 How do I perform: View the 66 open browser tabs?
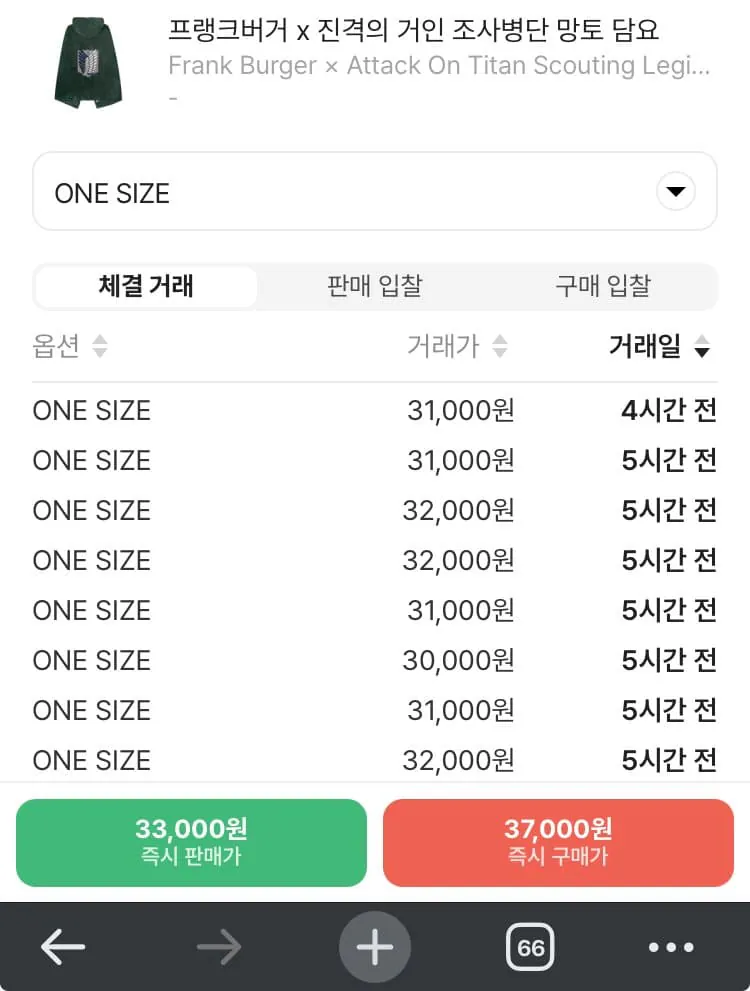[x=530, y=947]
